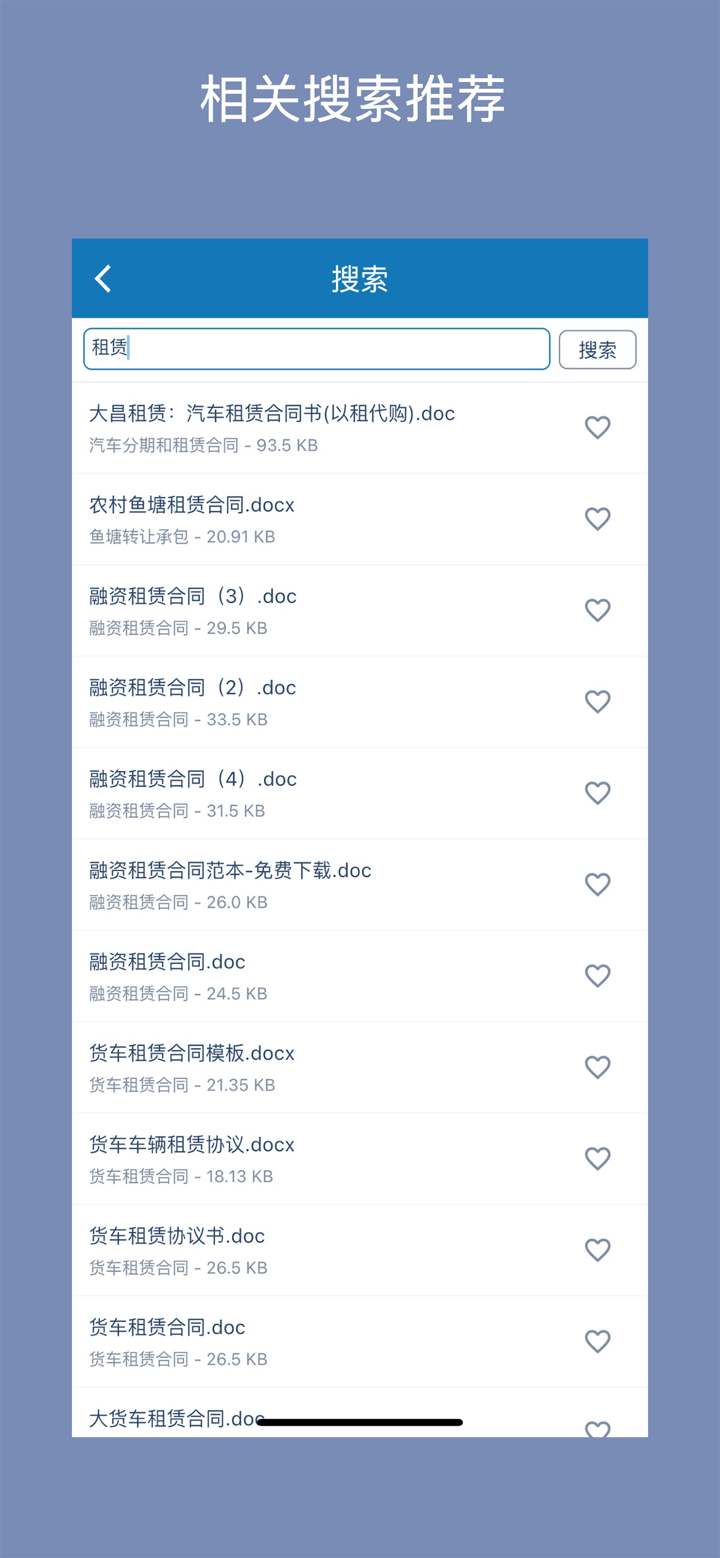Click the heart icon for 农村鱼塘租赁合同.docx
The image size is (720, 1558).
[x=597, y=519]
